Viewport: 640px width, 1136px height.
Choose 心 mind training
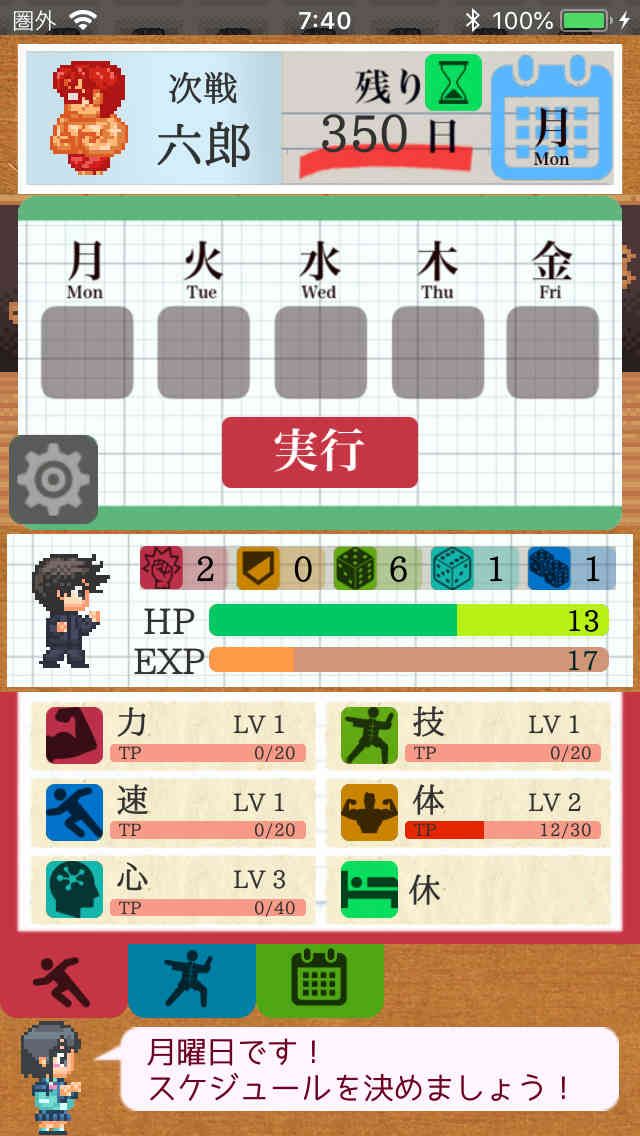174,890
